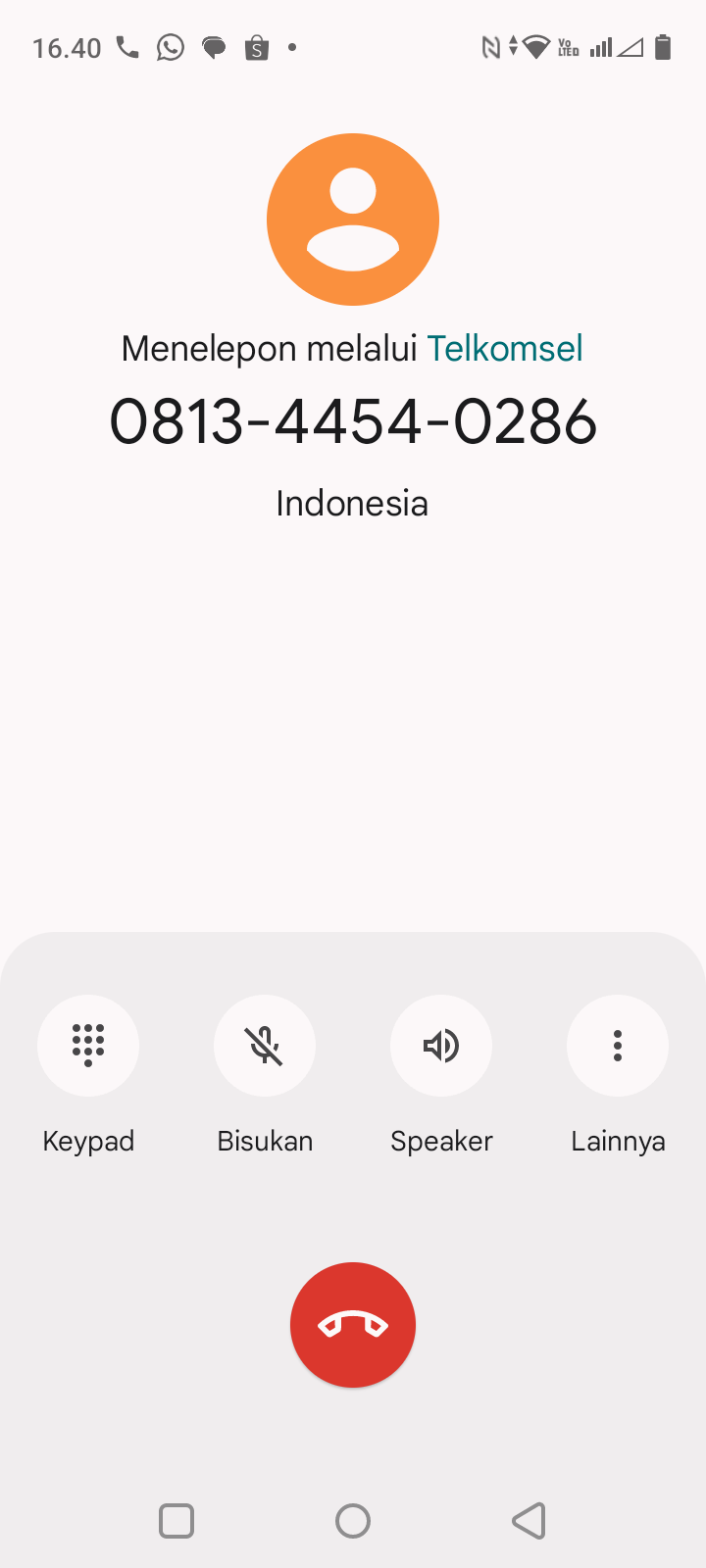Open the Keypad during the call
The image size is (706, 1568).
point(88,1046)
